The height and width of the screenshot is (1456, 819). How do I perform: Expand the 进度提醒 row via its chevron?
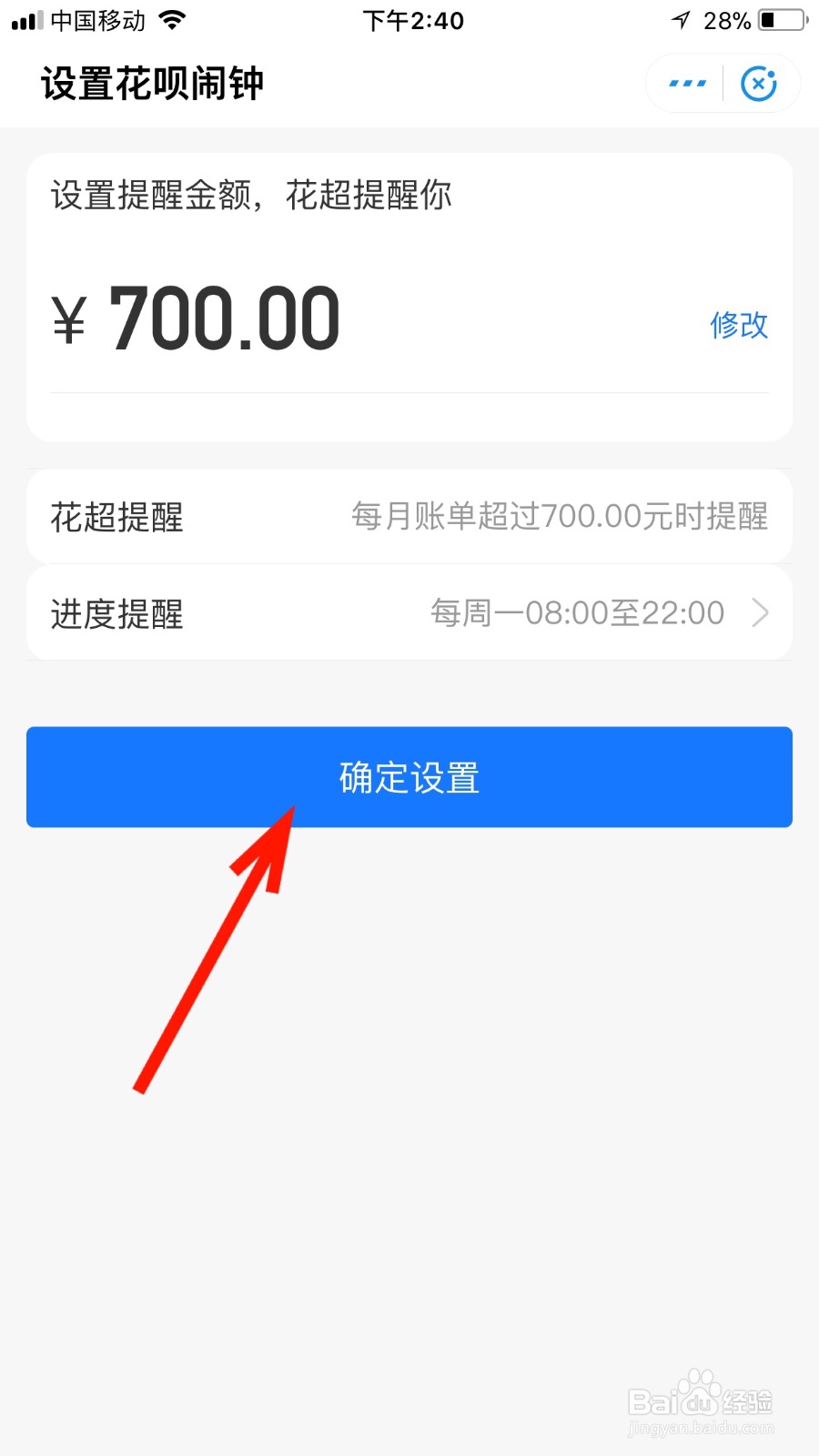[x=761, y=612]
